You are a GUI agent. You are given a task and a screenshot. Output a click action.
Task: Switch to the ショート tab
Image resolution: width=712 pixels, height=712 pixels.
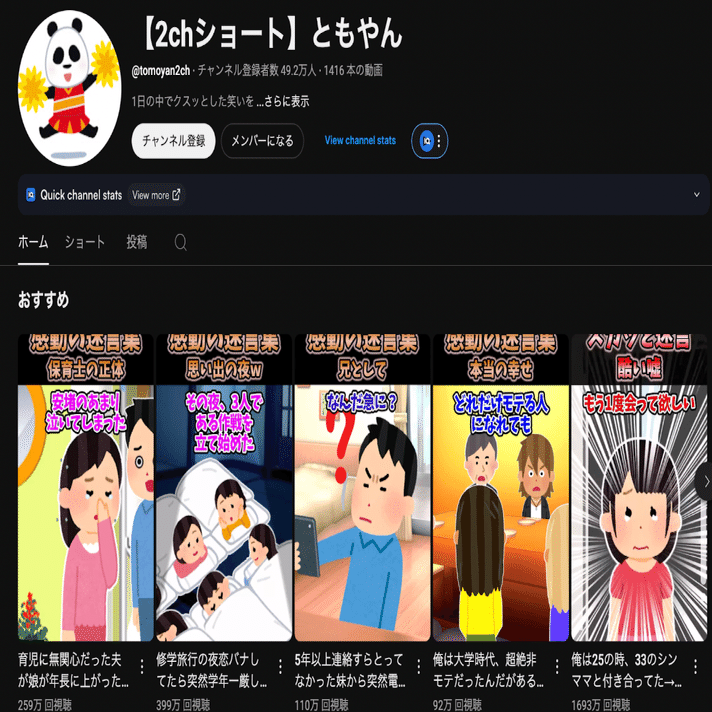[85, 242]
